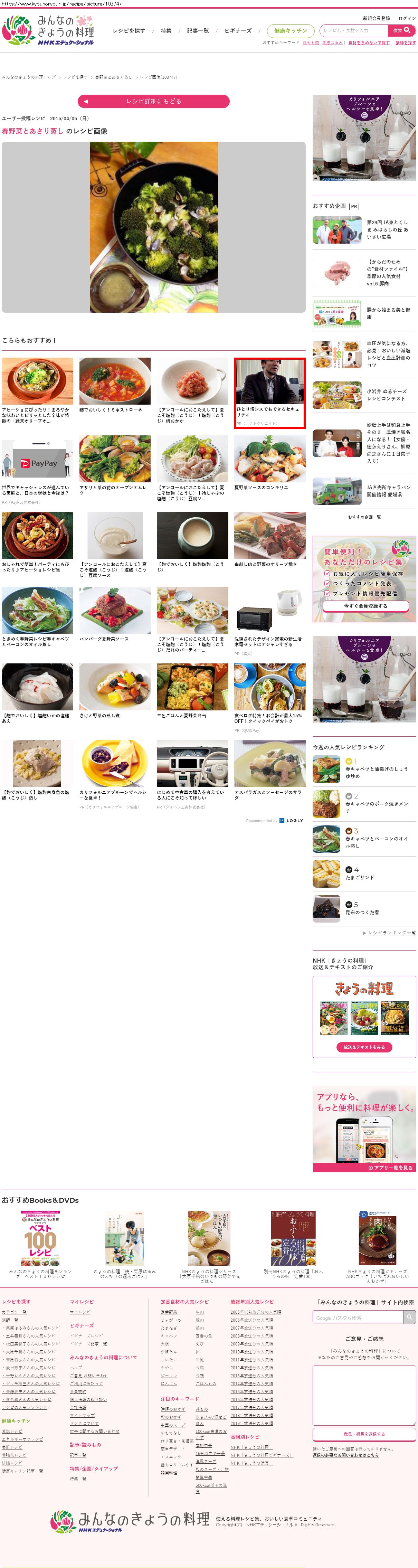Open ログイン link
This screenshot has height=1568, width=418.
pyautogui.click(x=407, y=18)
